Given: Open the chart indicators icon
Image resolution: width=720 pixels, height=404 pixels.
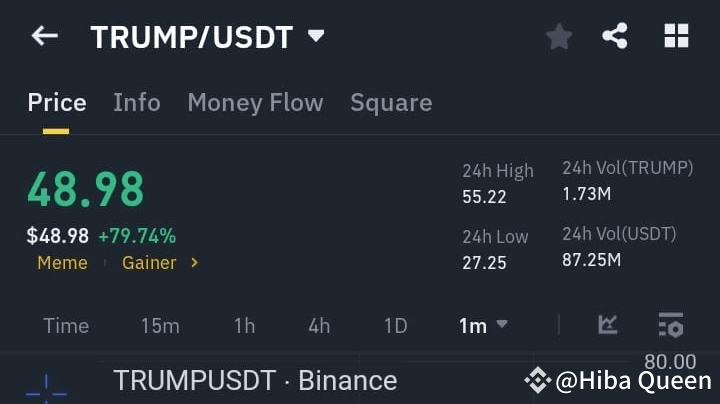Looking at the screenshot, I should click(x=608, y=325).
